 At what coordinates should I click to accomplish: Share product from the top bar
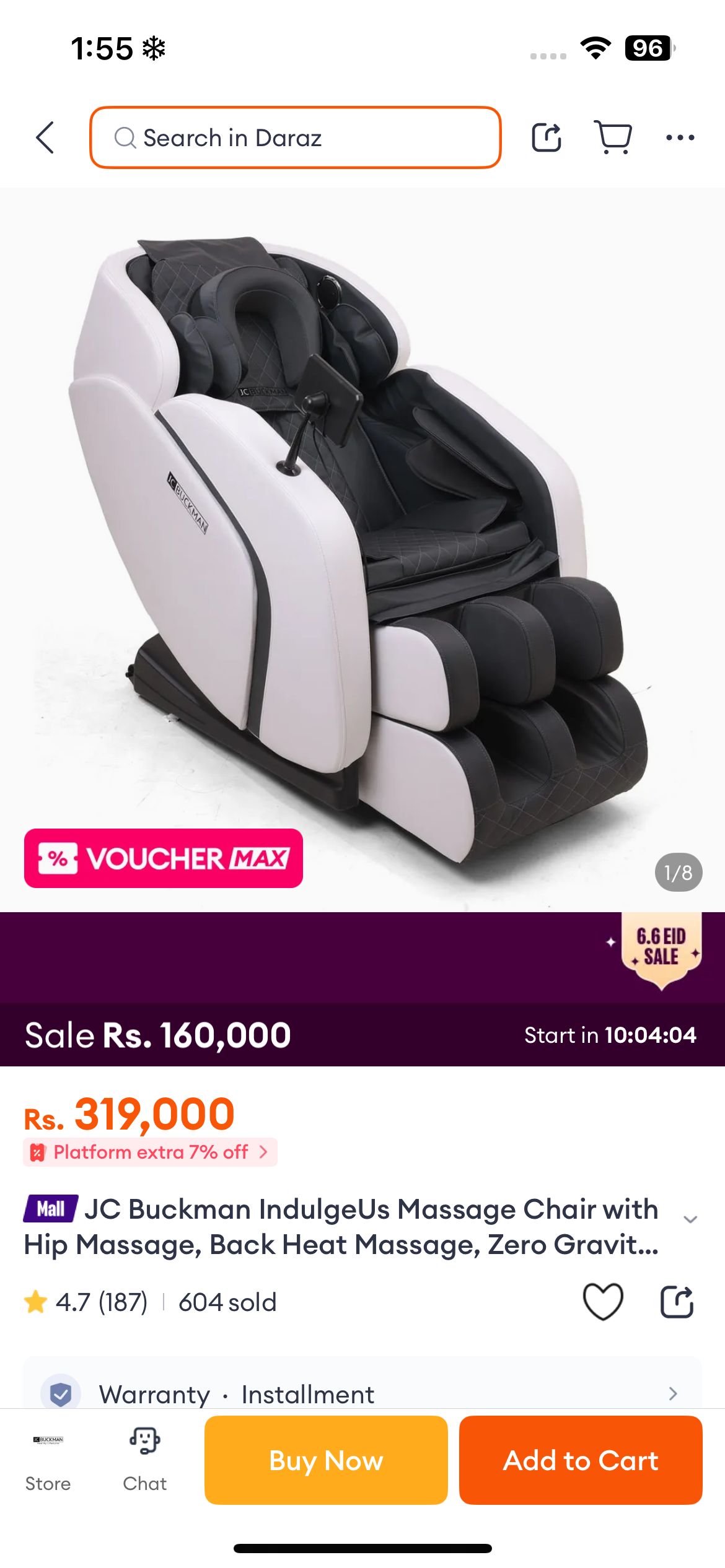pos(547,137)
